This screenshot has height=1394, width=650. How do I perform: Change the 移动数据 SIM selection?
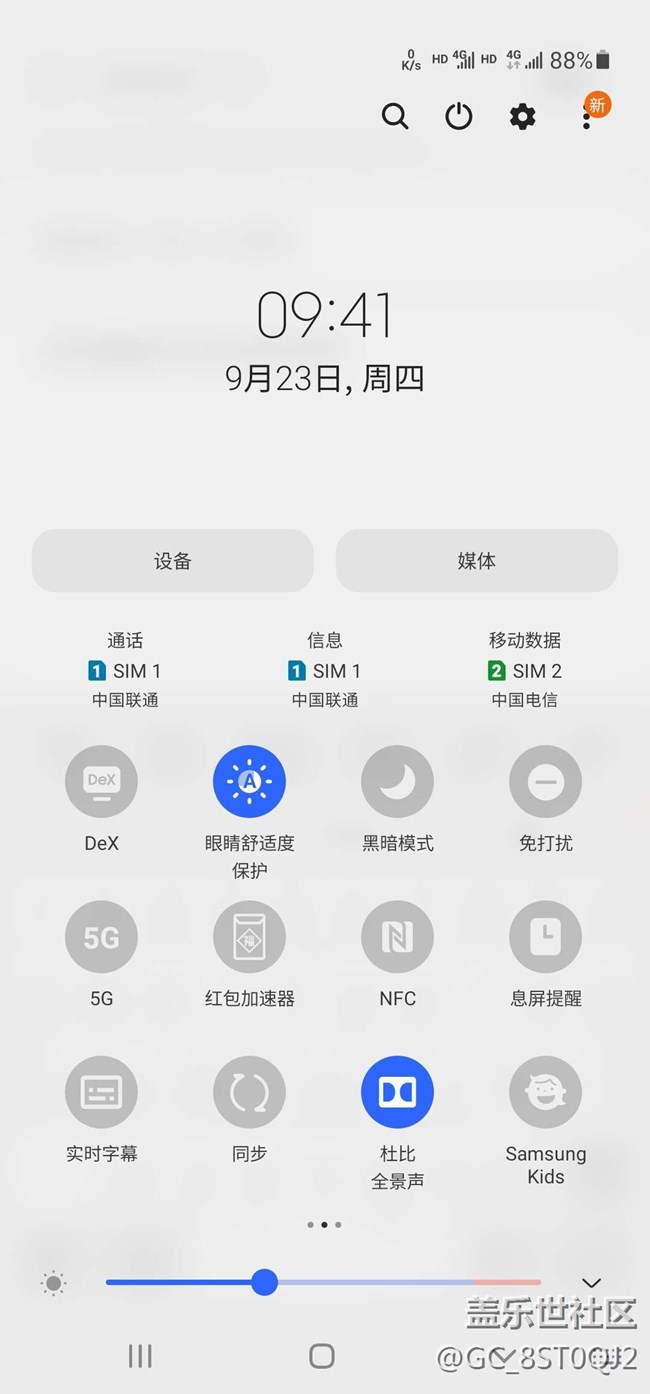(x=525, y=670)
